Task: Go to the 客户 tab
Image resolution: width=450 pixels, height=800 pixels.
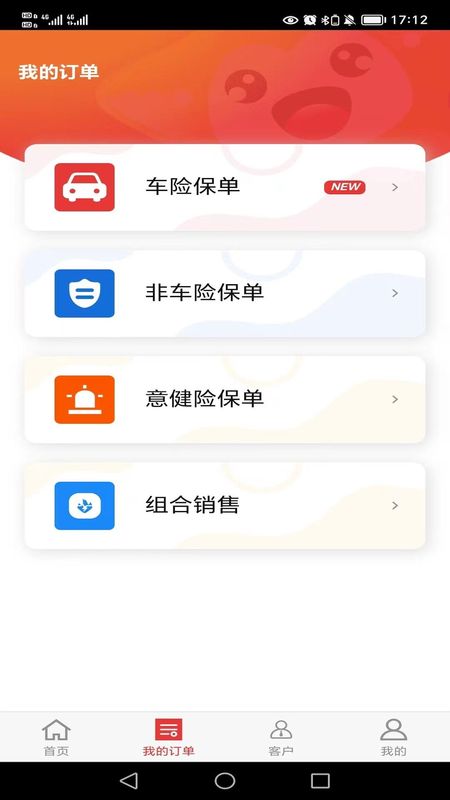Action: pyautogui.click(x=281, y=737)
